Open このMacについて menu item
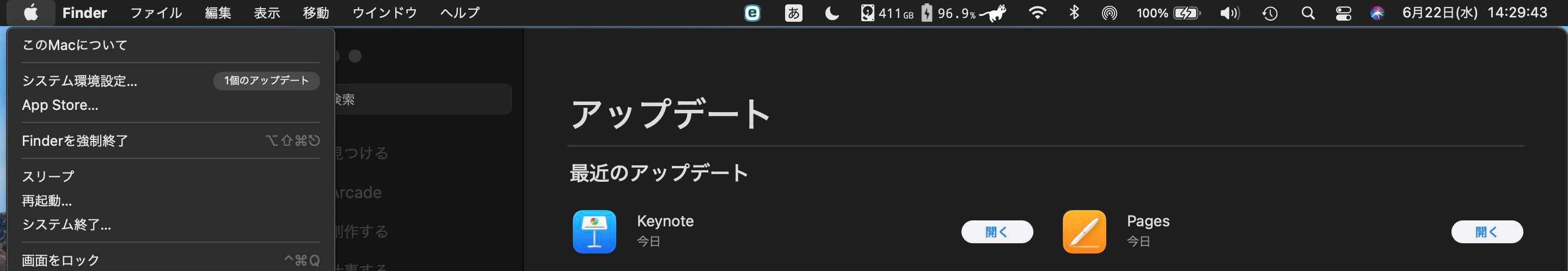 pos(74,45)
